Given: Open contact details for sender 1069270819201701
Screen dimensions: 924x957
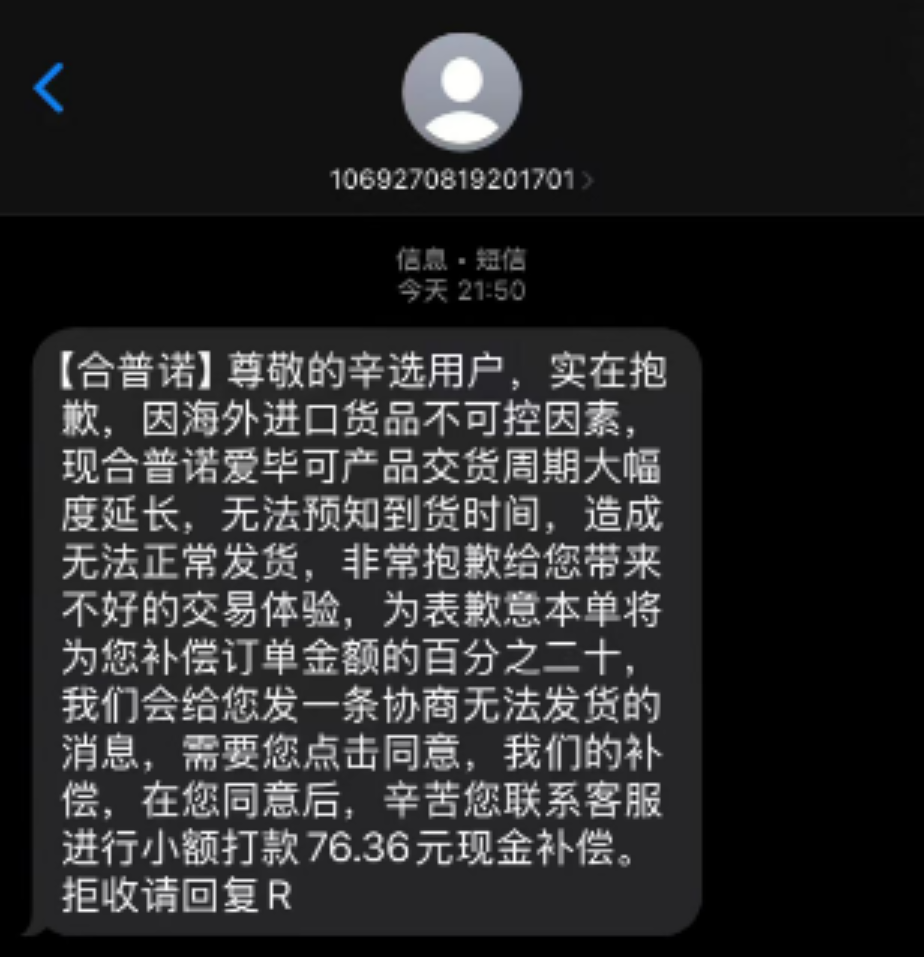Looking at the screenshot, I should pos(461,180).
